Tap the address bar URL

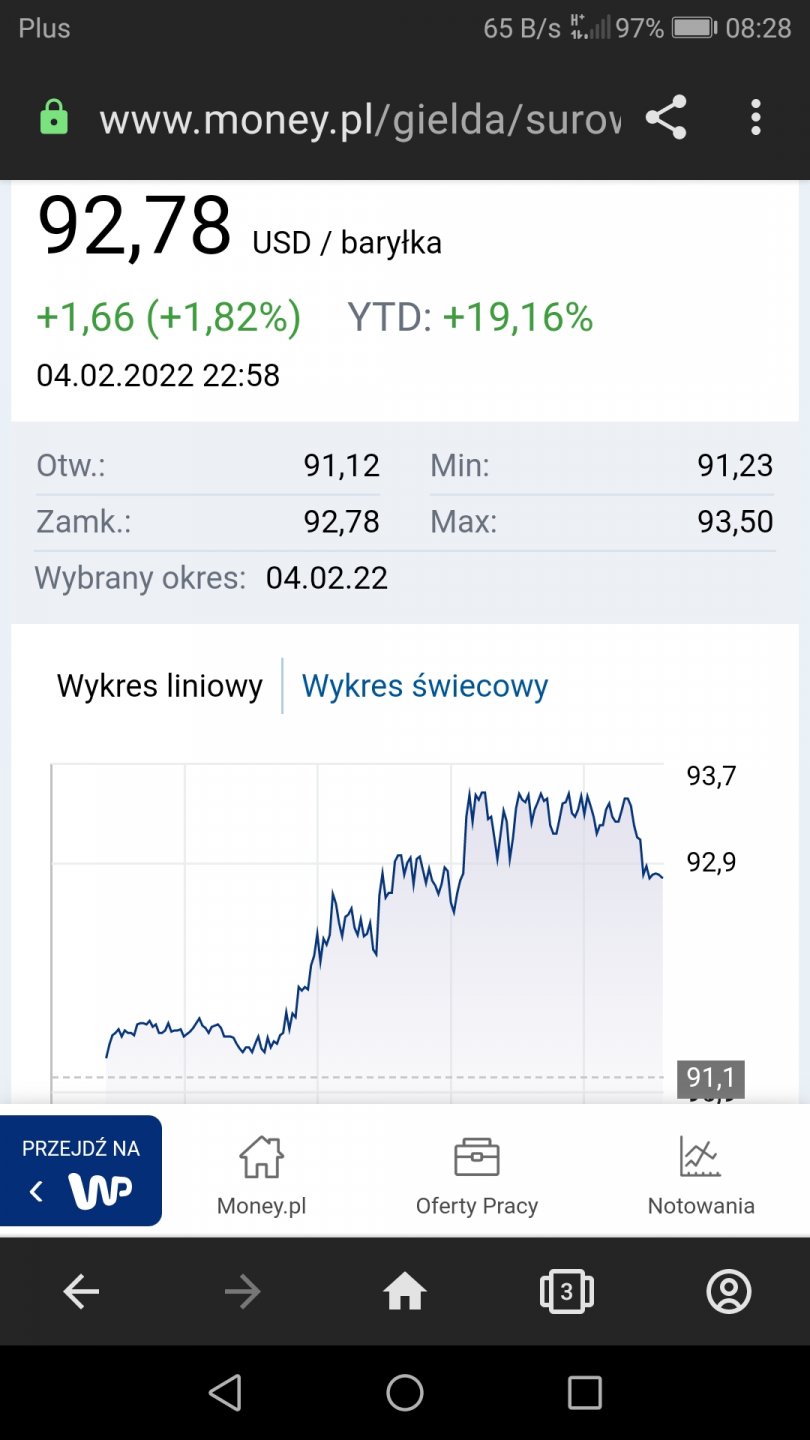[359, 120]
